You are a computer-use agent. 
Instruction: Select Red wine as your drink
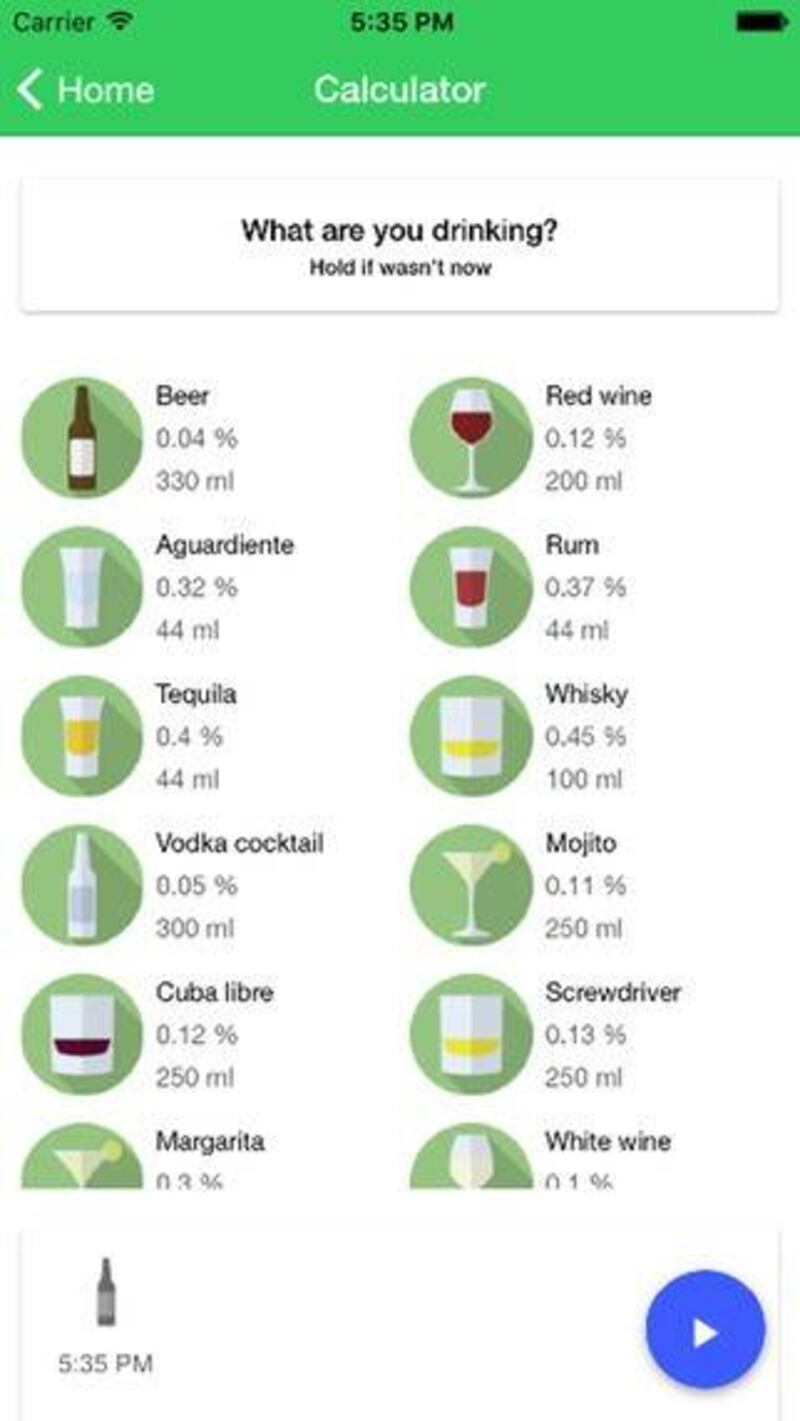click(471, 438)
